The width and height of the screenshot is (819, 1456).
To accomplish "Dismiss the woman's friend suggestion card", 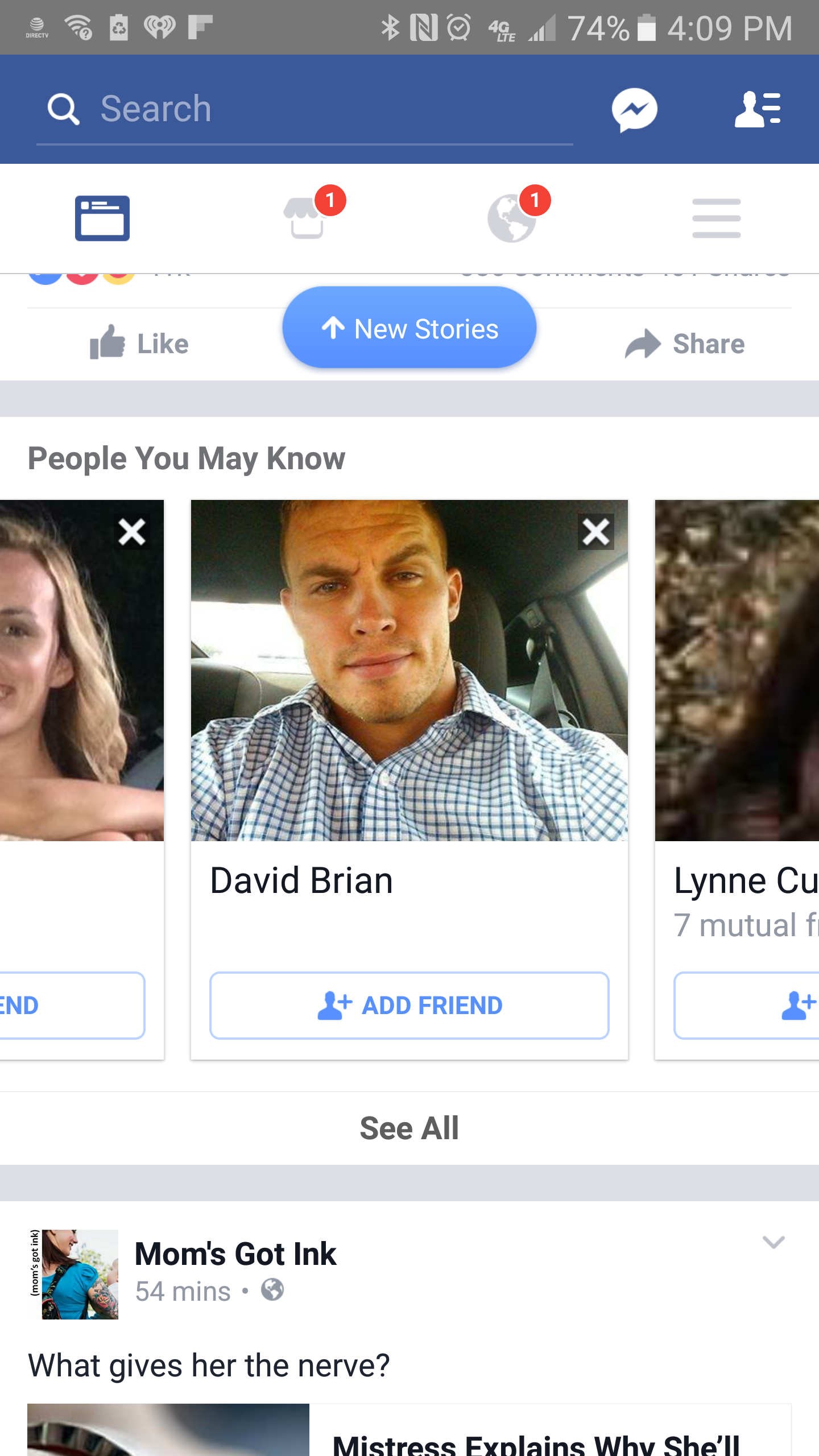I will click(132, 532).
